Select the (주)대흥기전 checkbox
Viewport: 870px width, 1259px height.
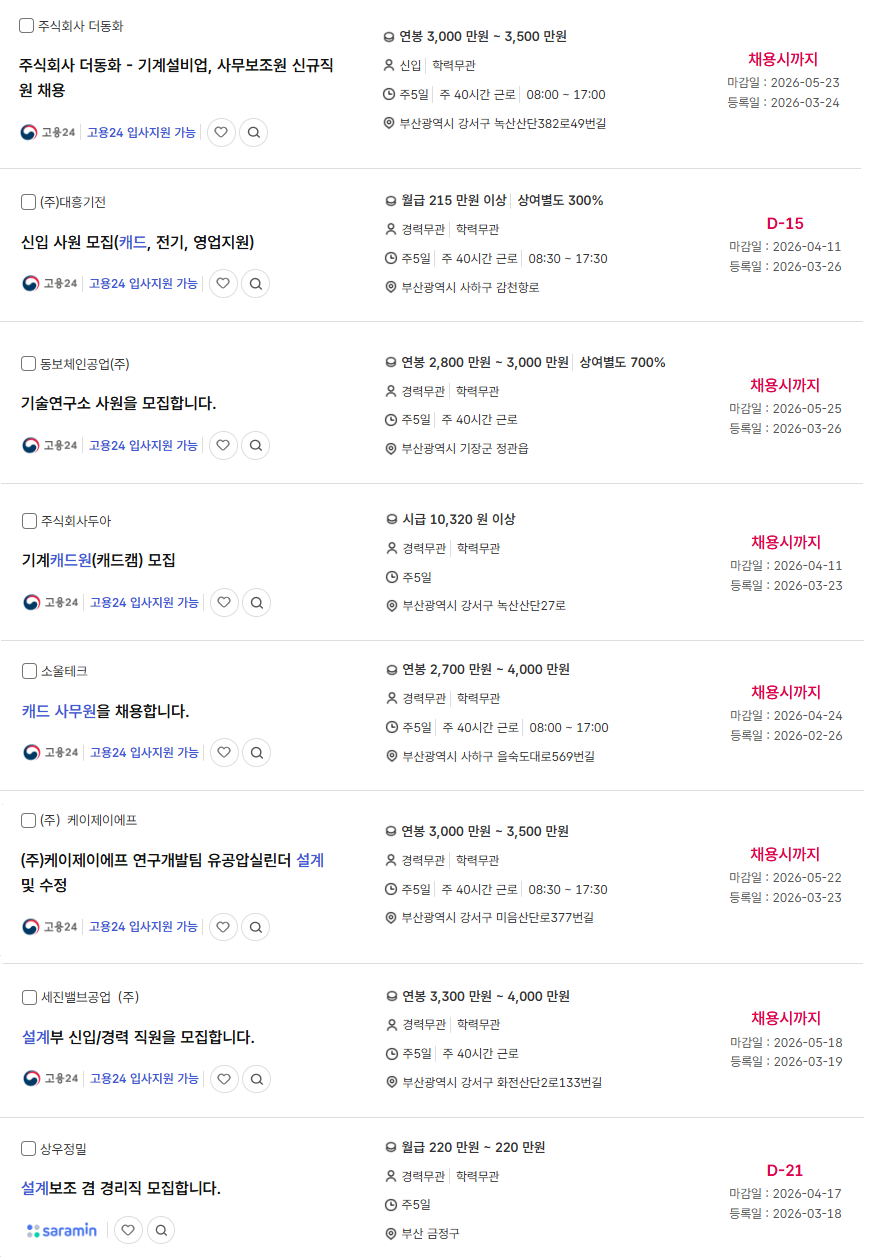pyautogui.click(x=28, y=202)
